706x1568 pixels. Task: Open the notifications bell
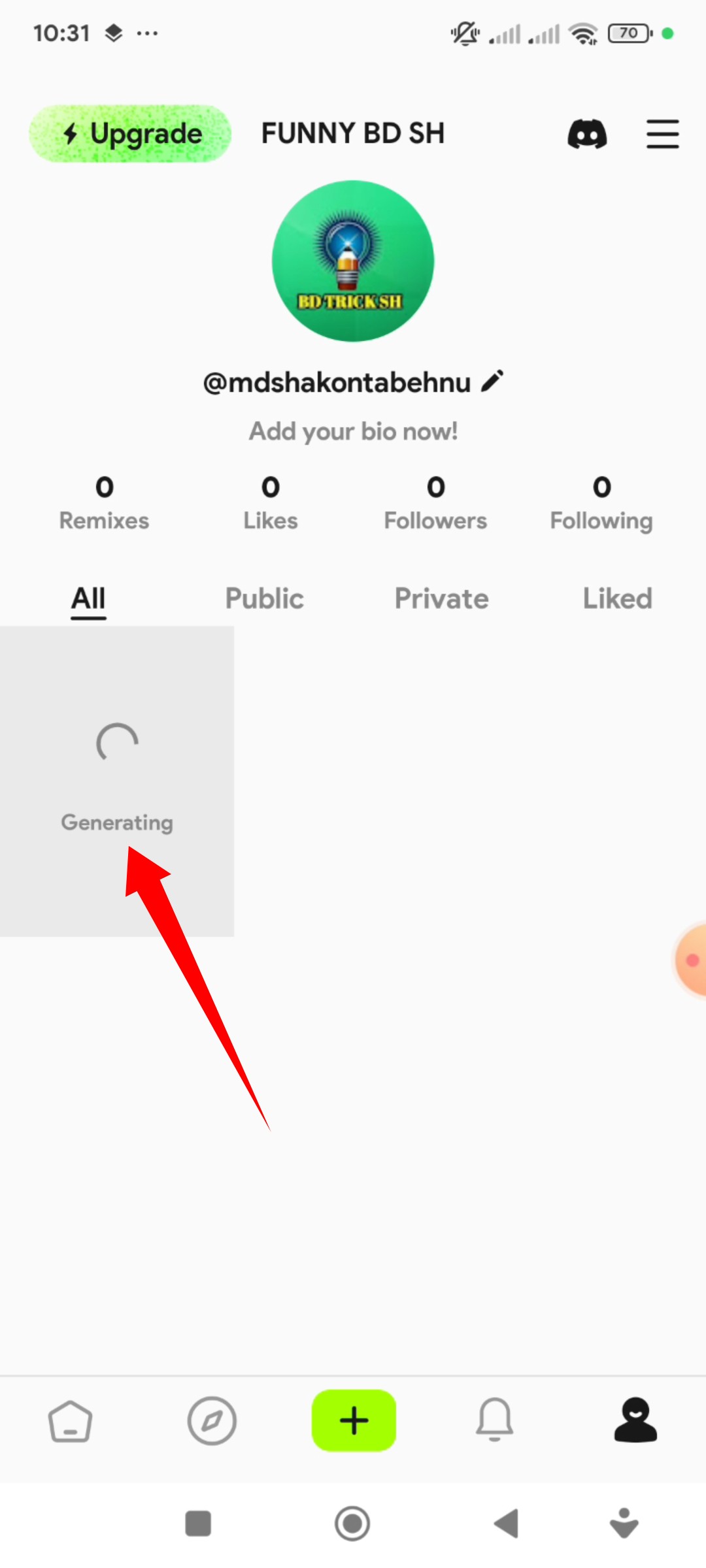click(495, 1421)
